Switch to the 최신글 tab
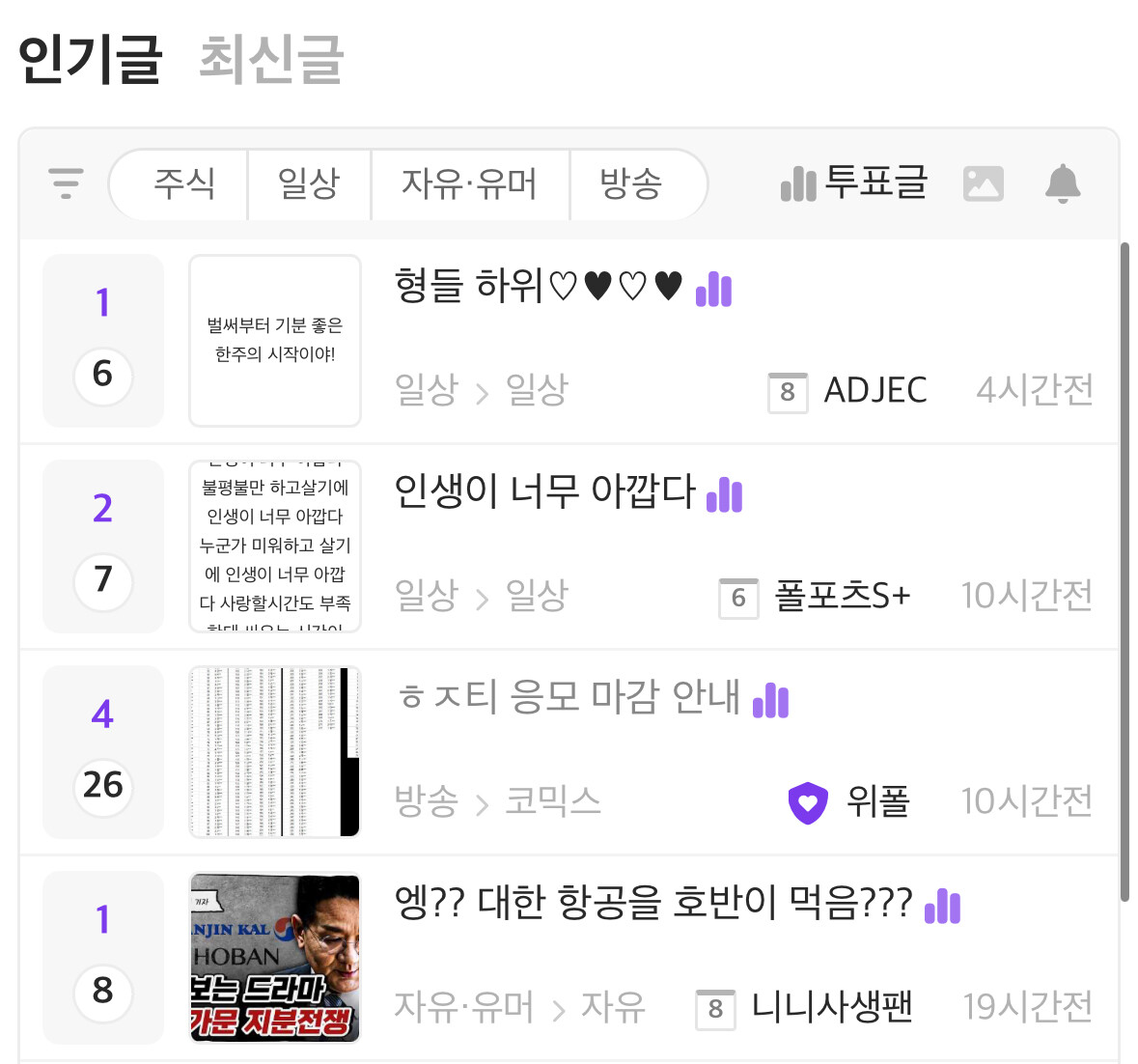The width and height of the screenshot is (1138, 1064). pyautogui.click(x=270, y=60)
